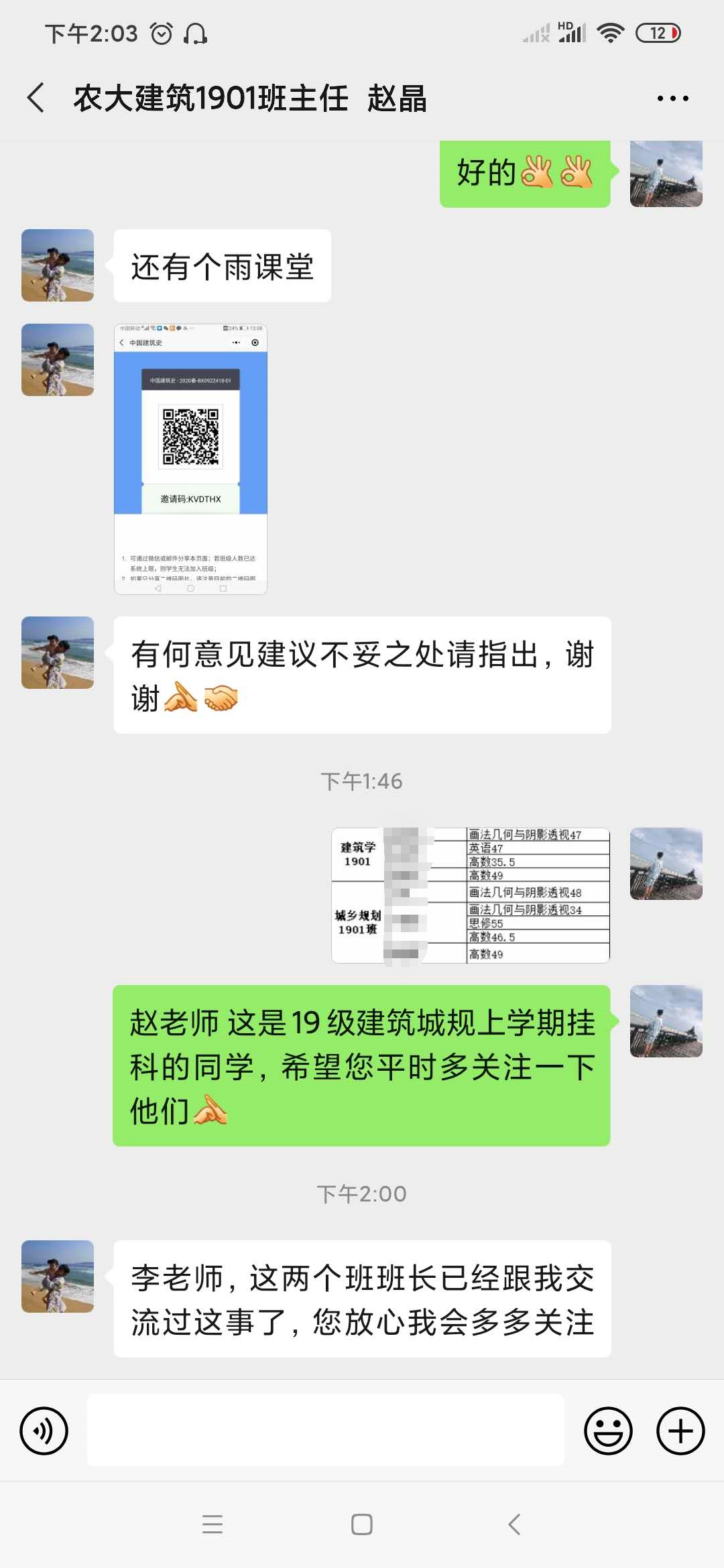The image size is (724, 1568).
Task: Open the chat info overflow menu
Action: pos(672,99)
